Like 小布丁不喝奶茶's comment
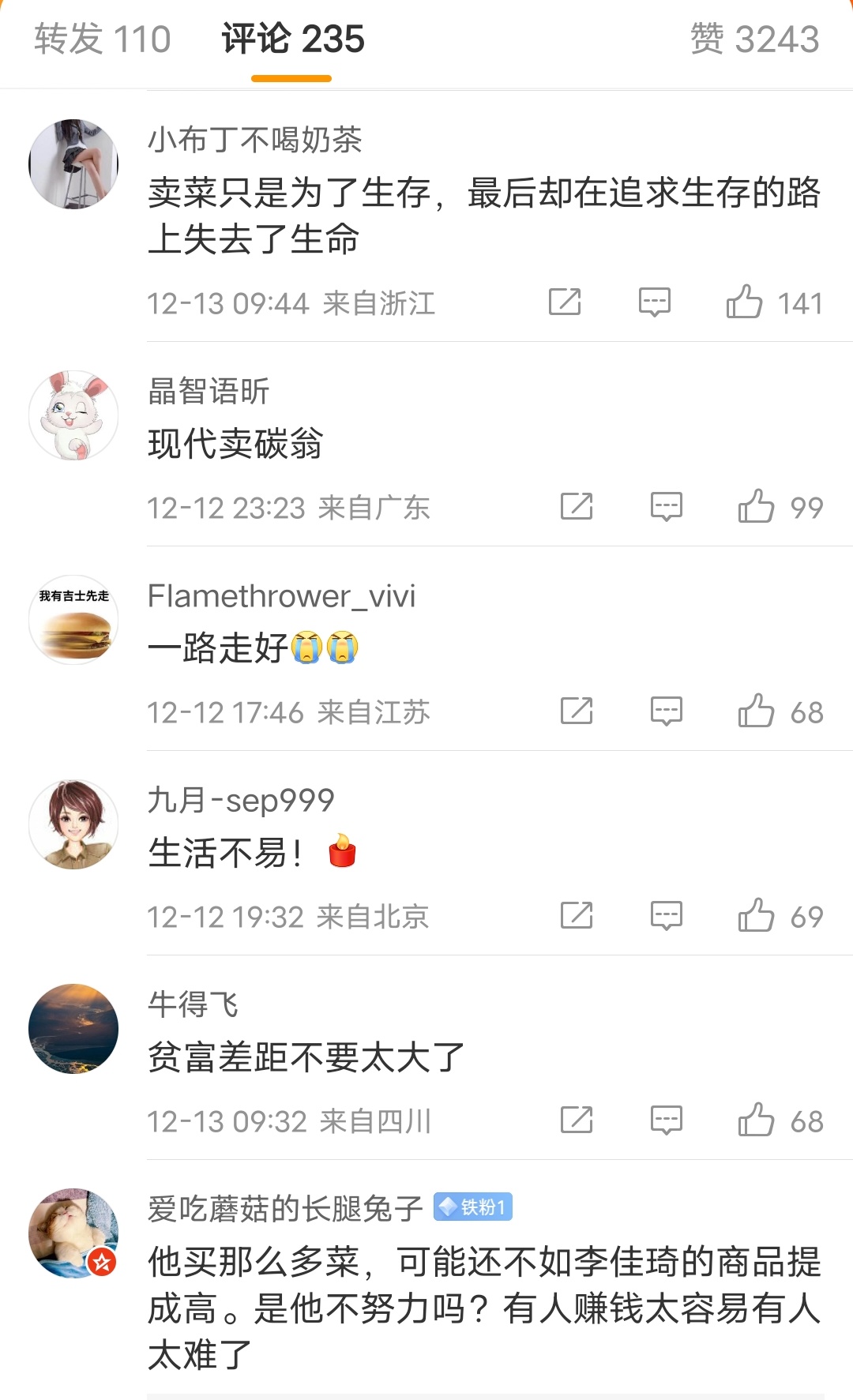This screenshot has height=1400, width=853. coord(744,302)
